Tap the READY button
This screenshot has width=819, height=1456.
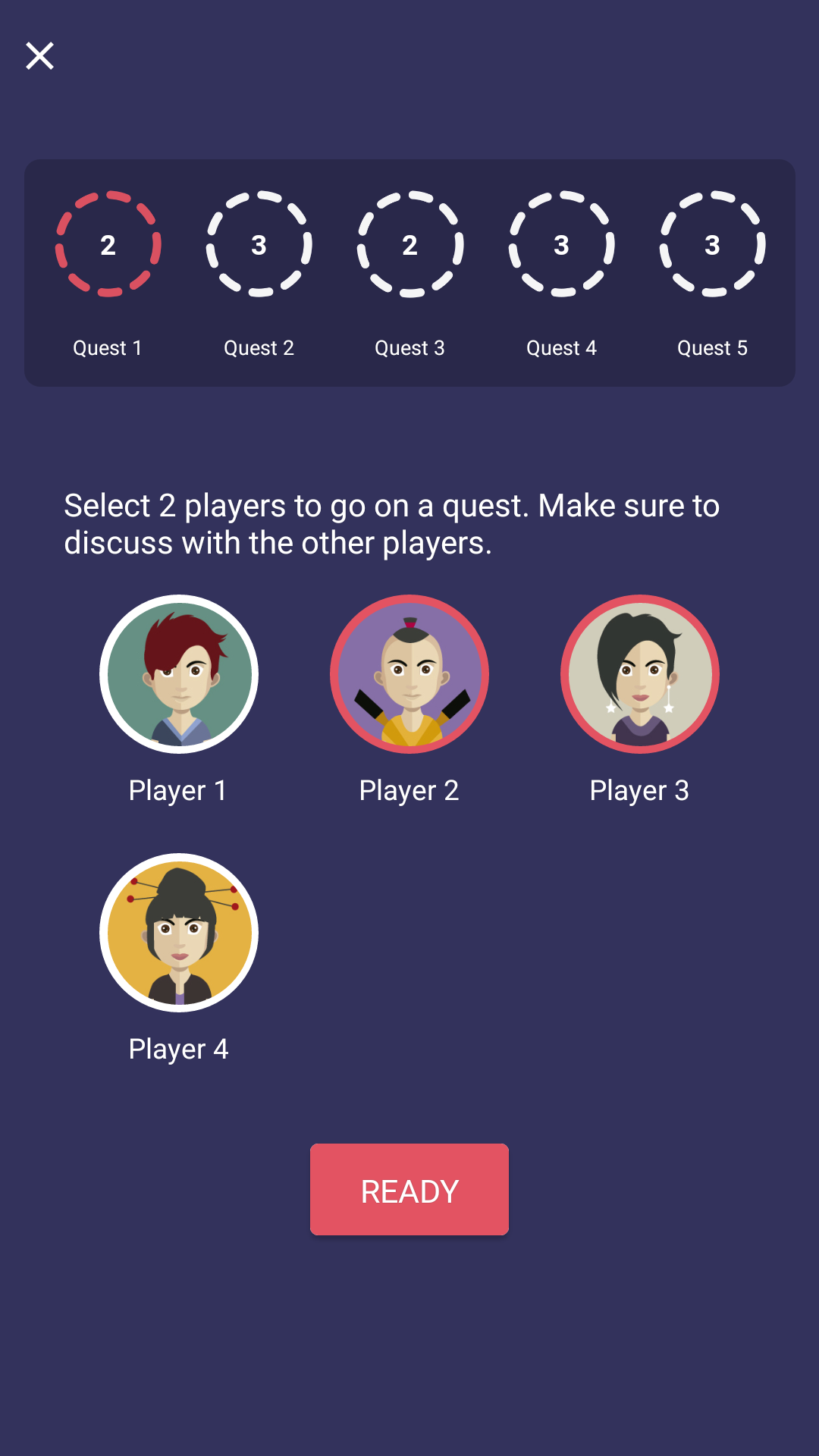(x=409, y=1189)
